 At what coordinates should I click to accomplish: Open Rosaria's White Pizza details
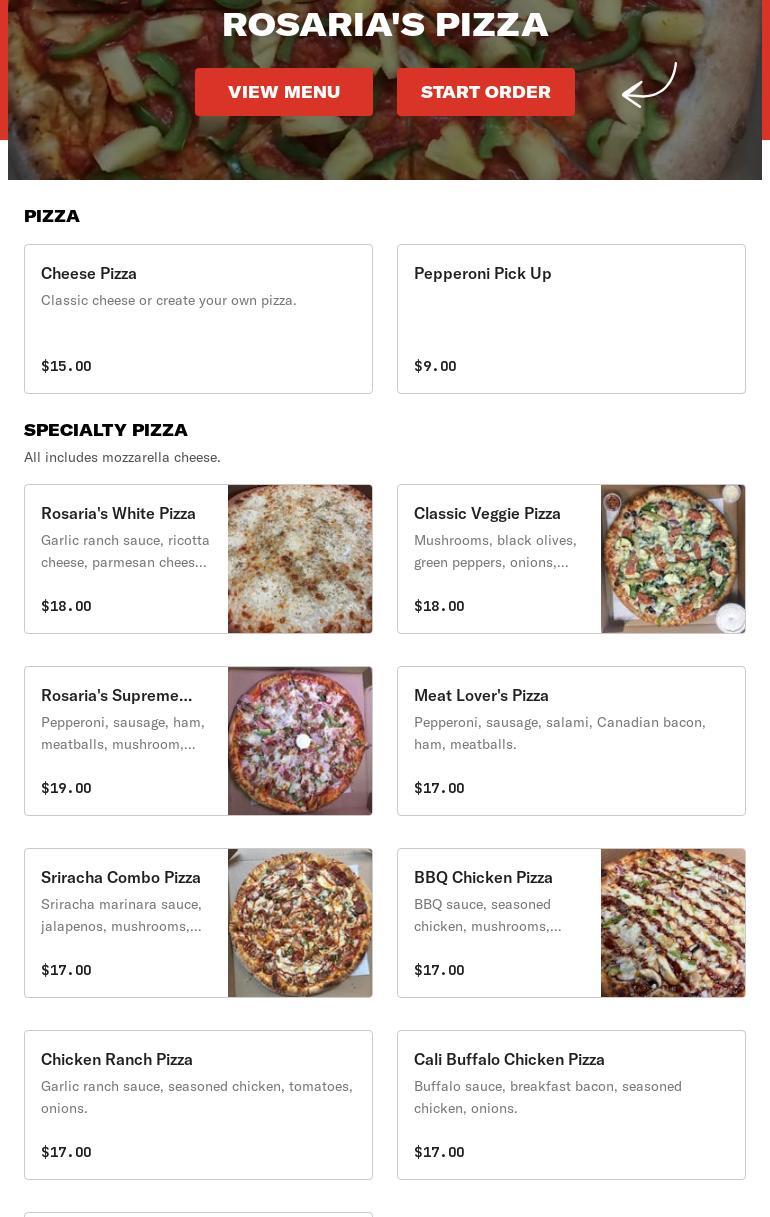[x=198, y=559]
